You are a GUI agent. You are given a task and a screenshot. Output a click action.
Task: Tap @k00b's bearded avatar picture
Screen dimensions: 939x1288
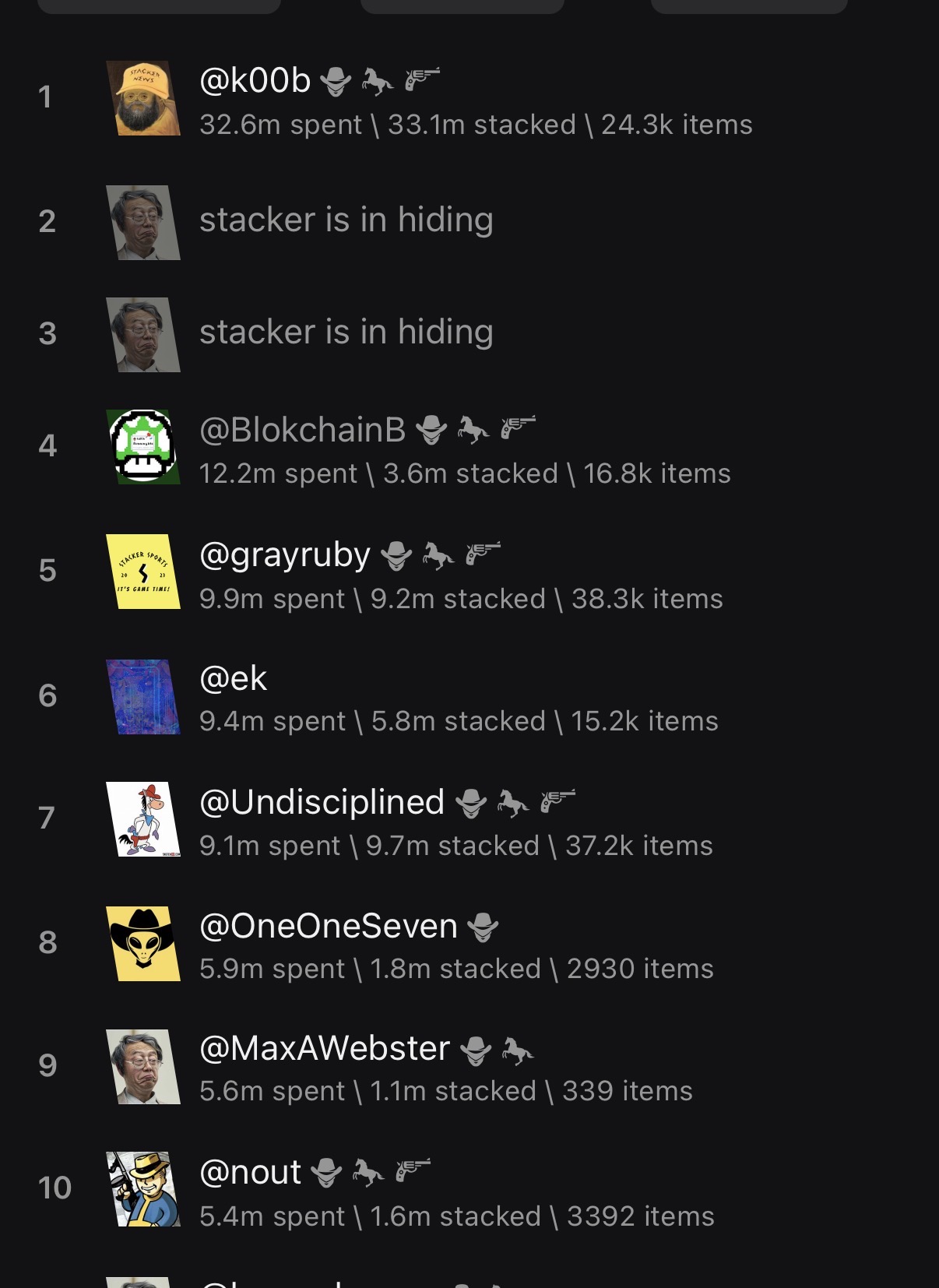coord(143,99)
